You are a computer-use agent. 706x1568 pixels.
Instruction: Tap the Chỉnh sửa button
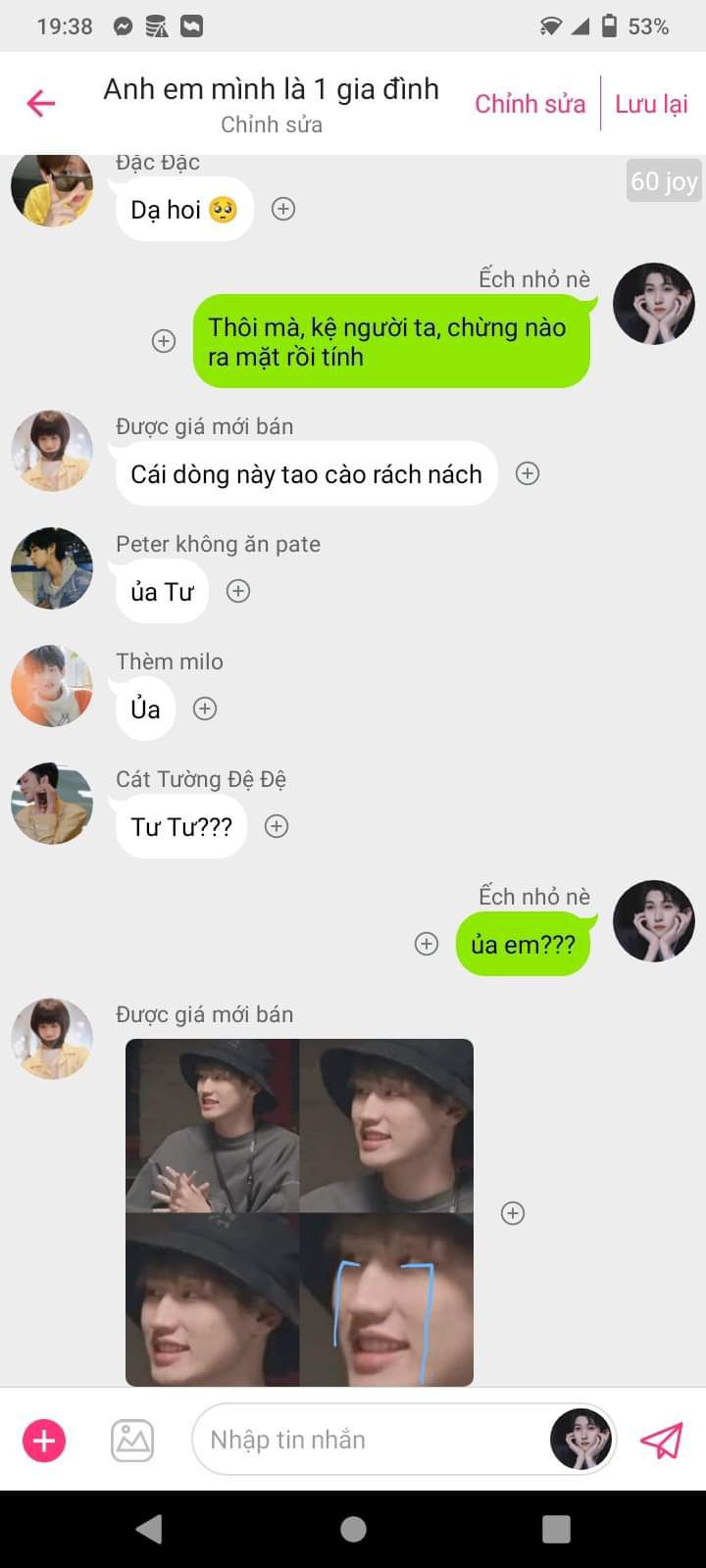click(x=529, y=104)
